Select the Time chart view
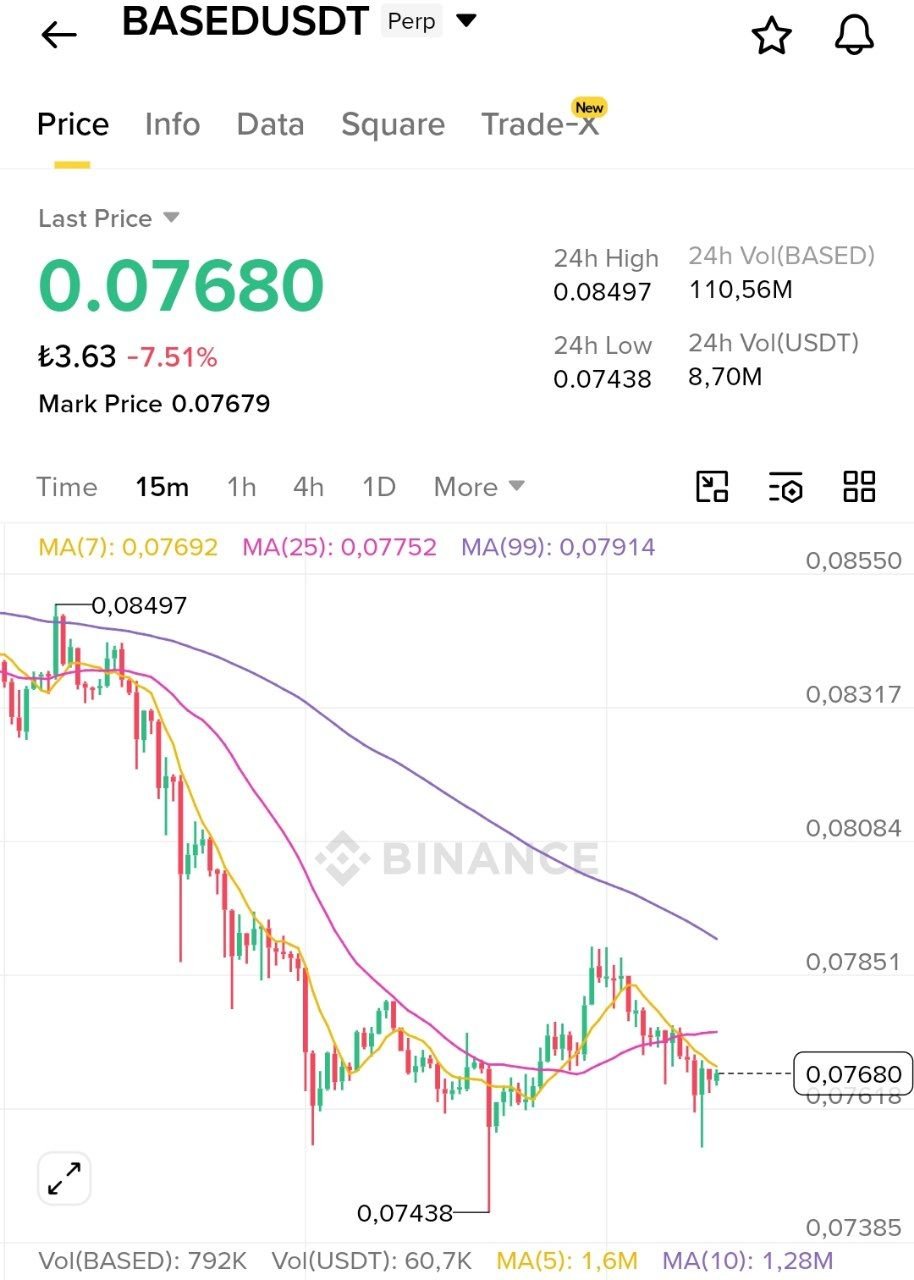 click(x=67, y=487)
